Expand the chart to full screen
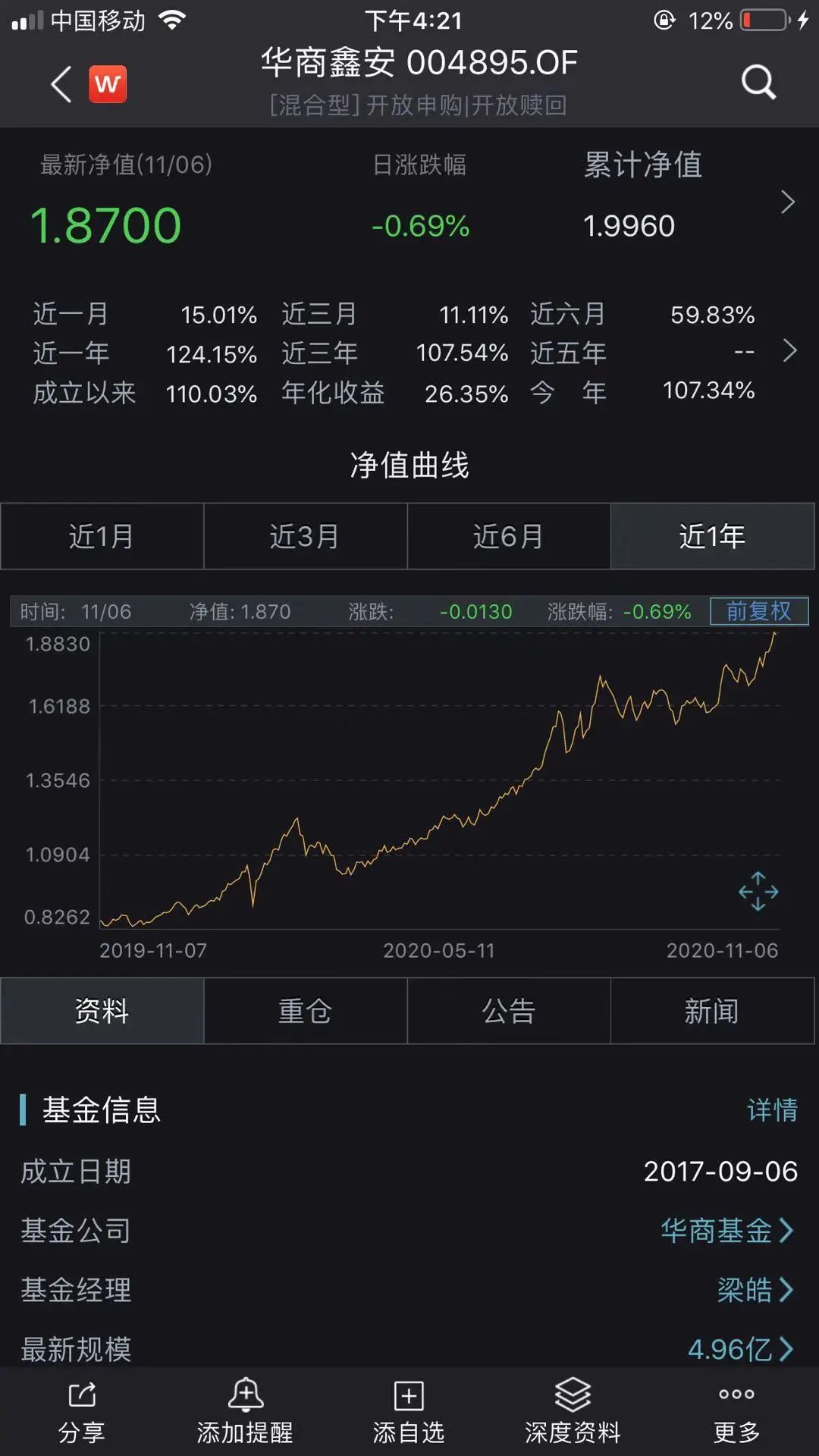Screen dimensions: 819x1456 coord(758,891)
